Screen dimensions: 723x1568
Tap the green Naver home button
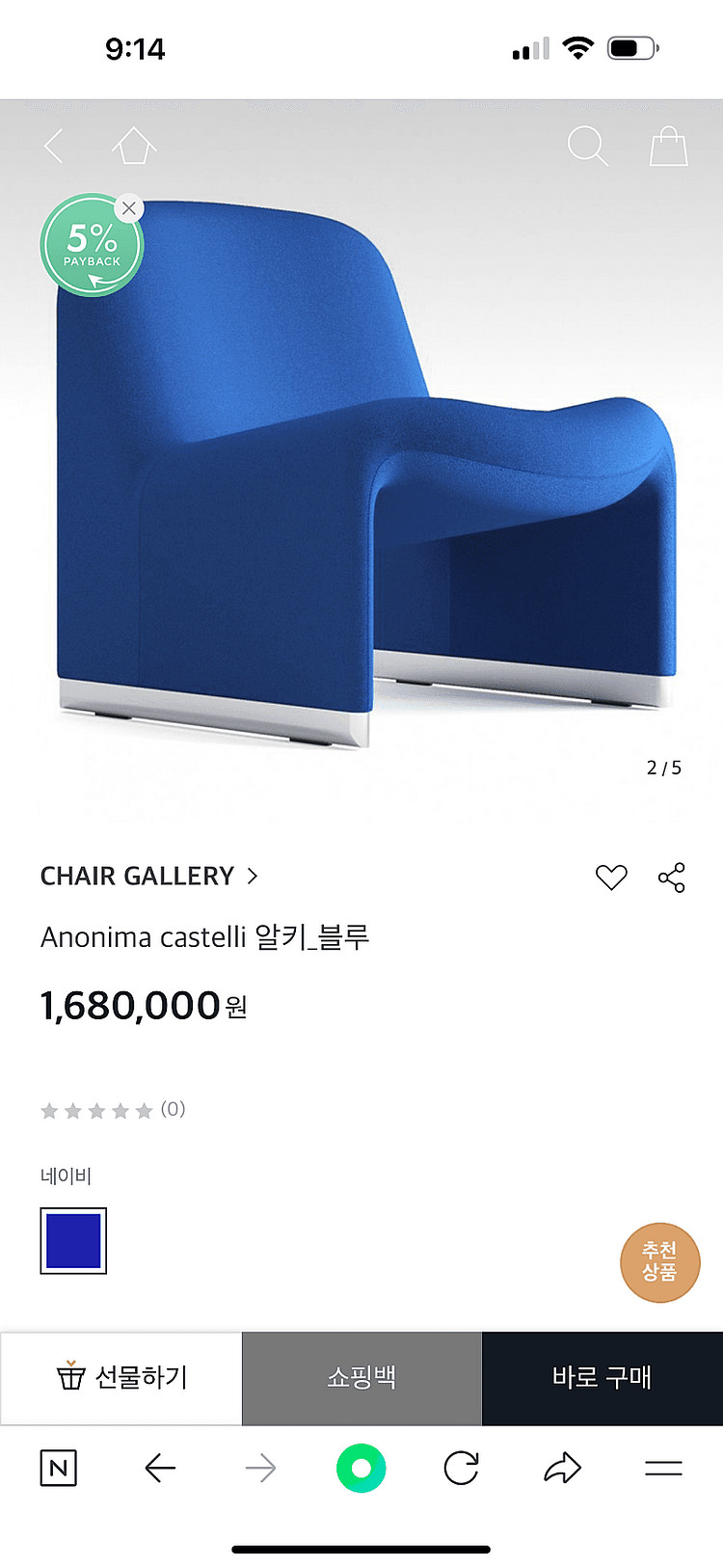pos(361,1468)
